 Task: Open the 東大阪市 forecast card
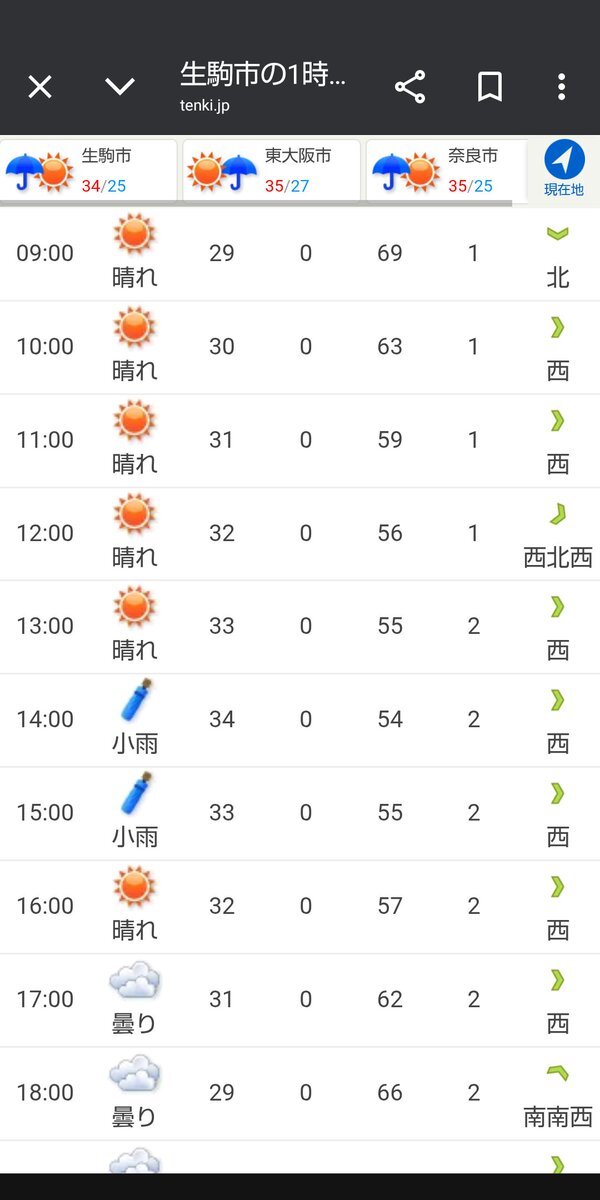[271, 171]
